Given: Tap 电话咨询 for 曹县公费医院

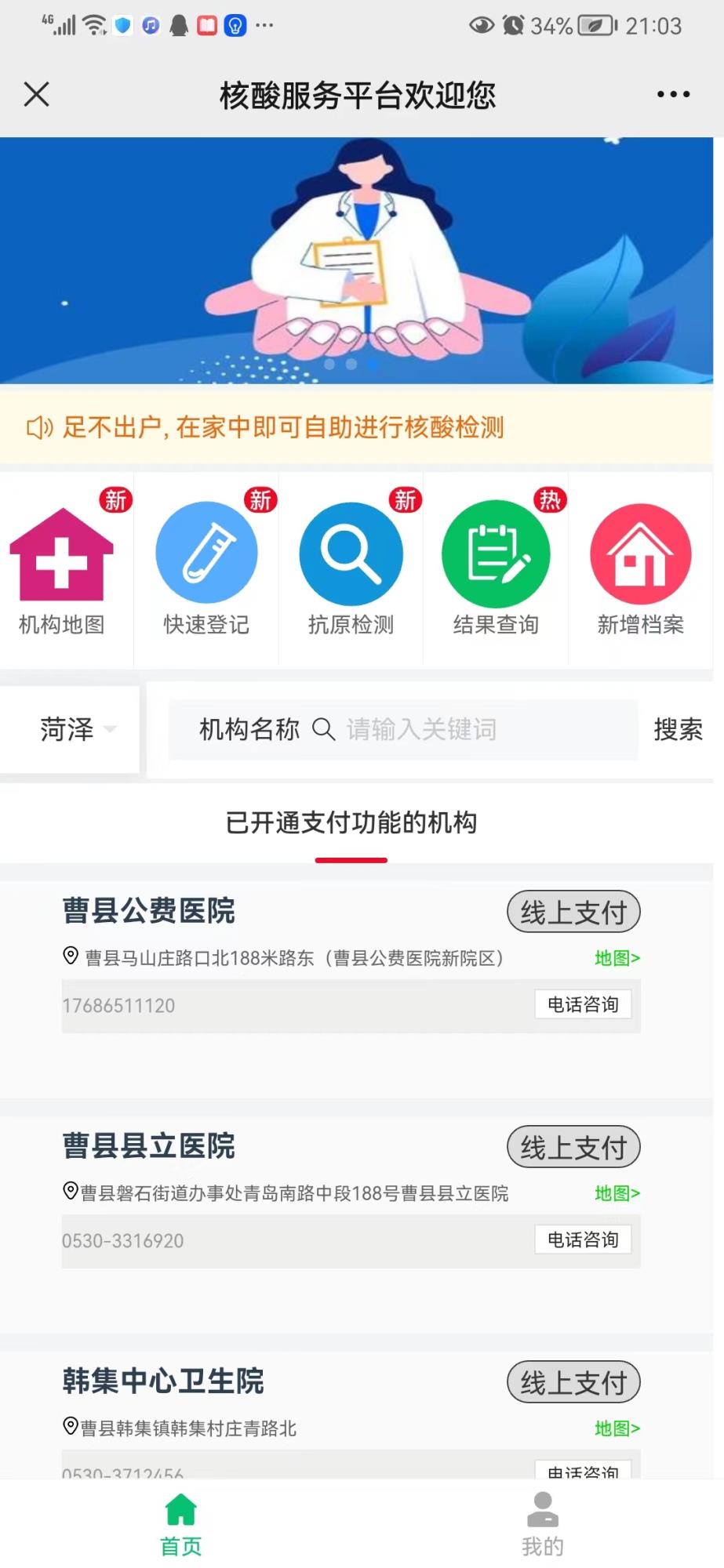Looking at the screenshot, I should [583, 1004].
